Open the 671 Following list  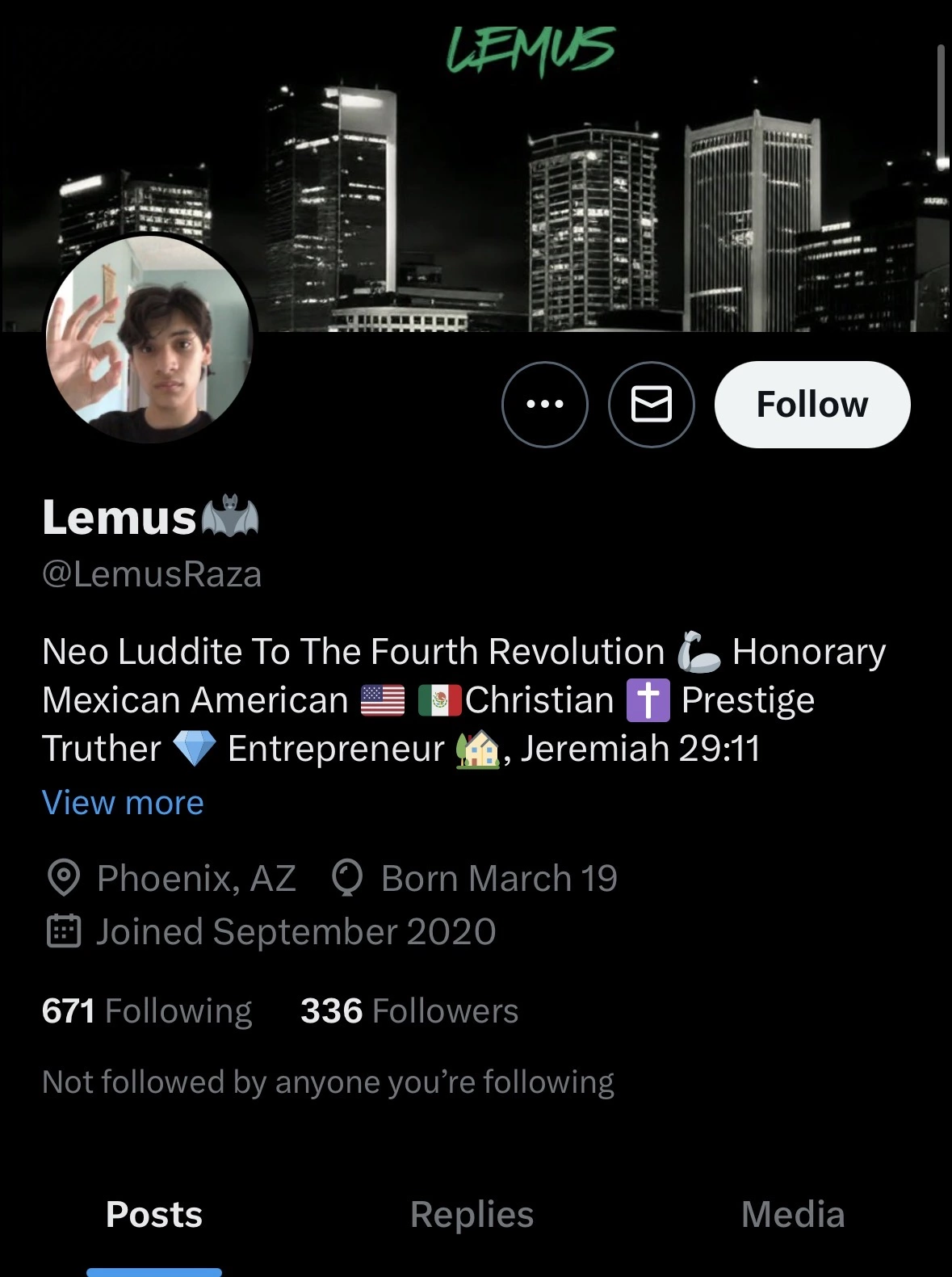pyautogui.click(x=147, y=1011)
